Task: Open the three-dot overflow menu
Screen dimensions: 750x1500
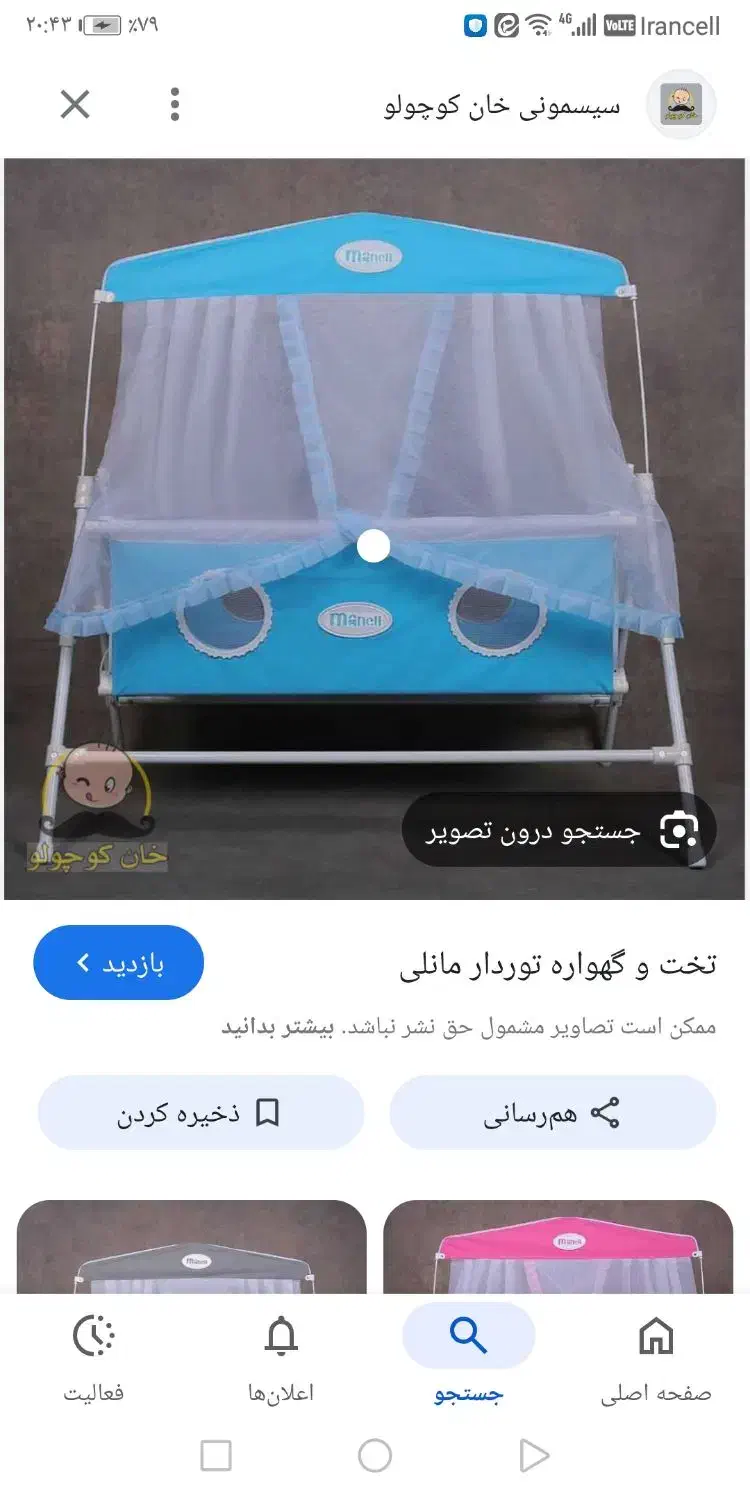Action: tap(176, 104)
